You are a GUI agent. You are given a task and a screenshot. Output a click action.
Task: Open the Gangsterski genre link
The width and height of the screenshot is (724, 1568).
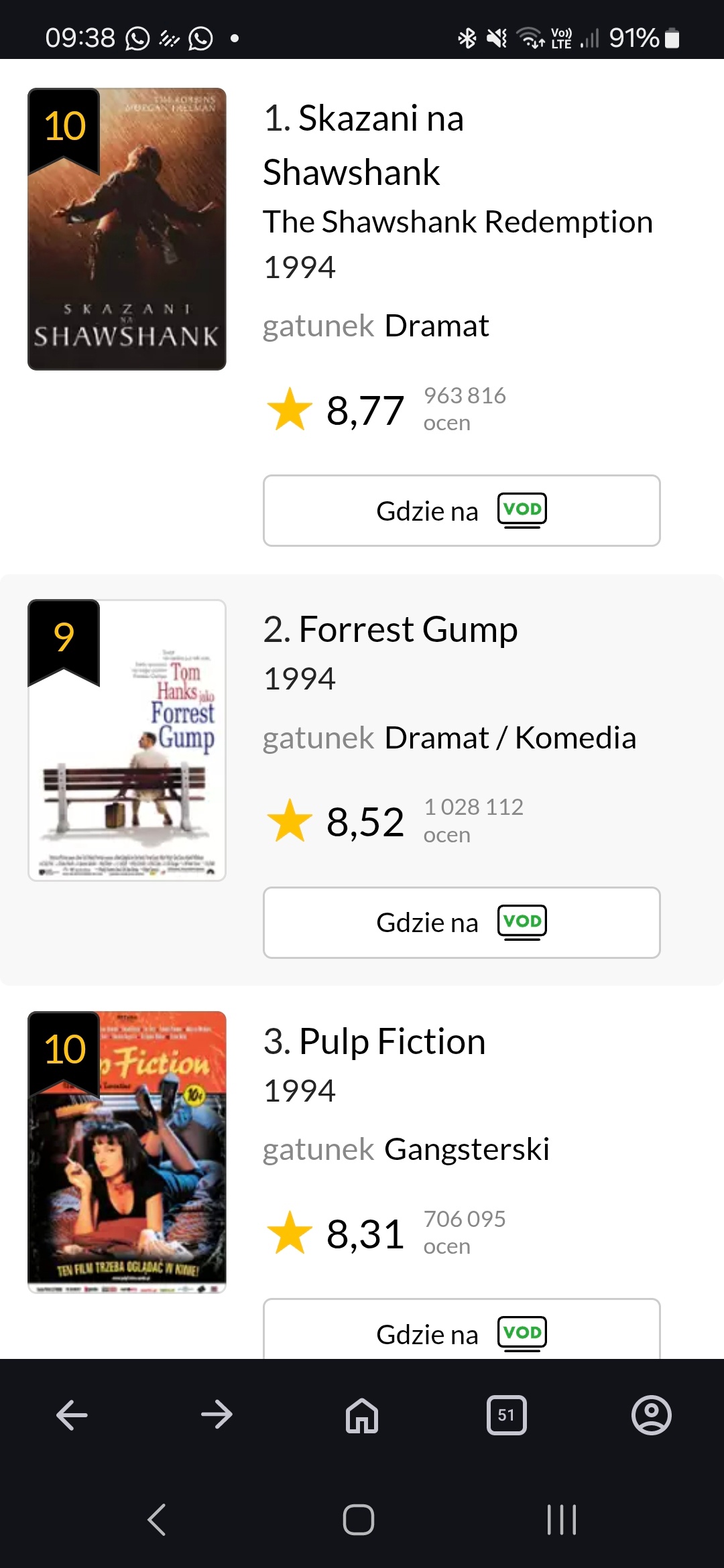[x=467, y=1149]
